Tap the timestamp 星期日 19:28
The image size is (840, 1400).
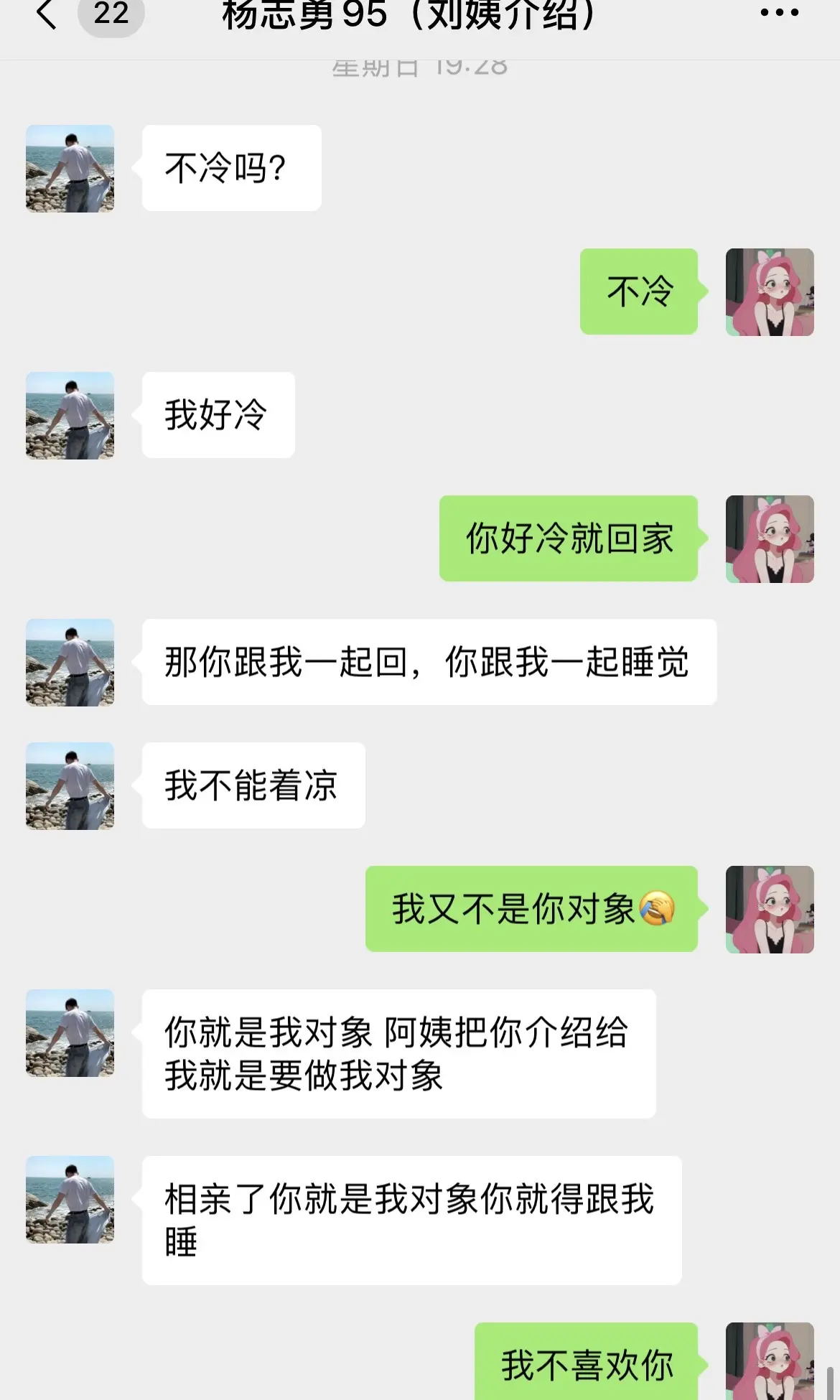[x=419, y=67]
